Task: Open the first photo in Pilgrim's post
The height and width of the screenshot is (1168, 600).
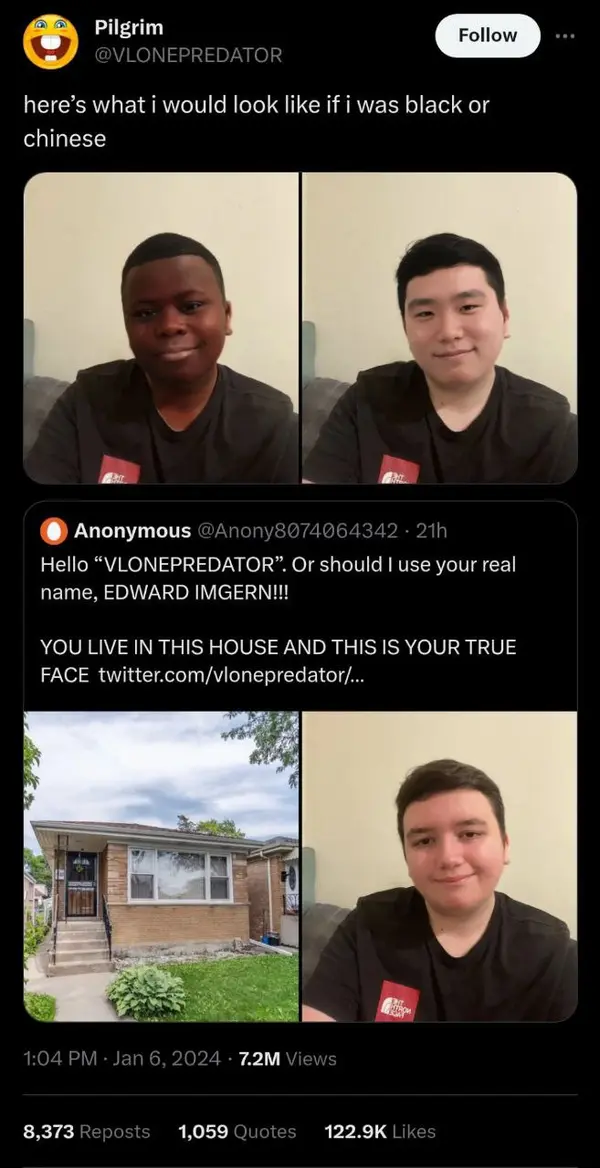Action: click(161, 328)
